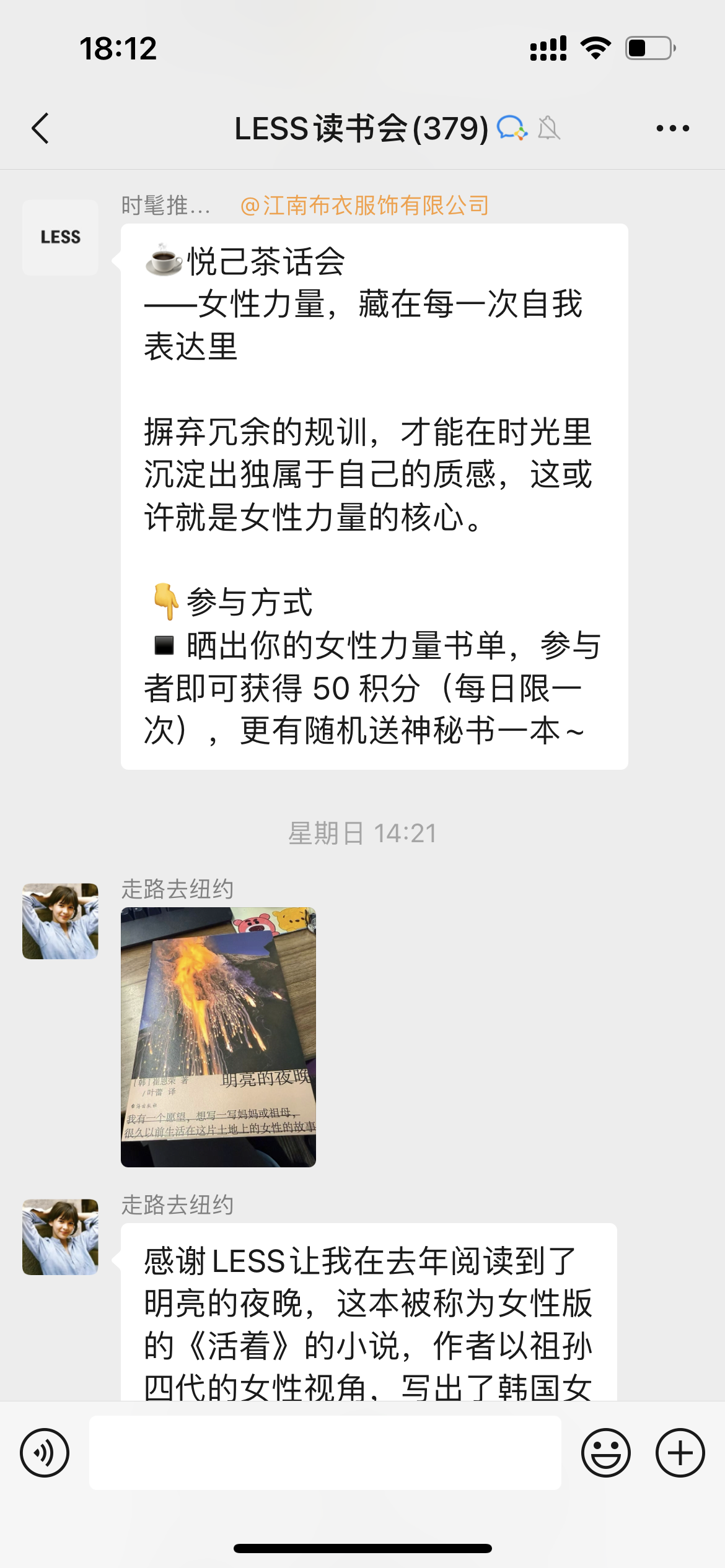Open the plus attachment menu
The height and width of the screenshot is (1568, 725).
click(x=680, y=1453)
